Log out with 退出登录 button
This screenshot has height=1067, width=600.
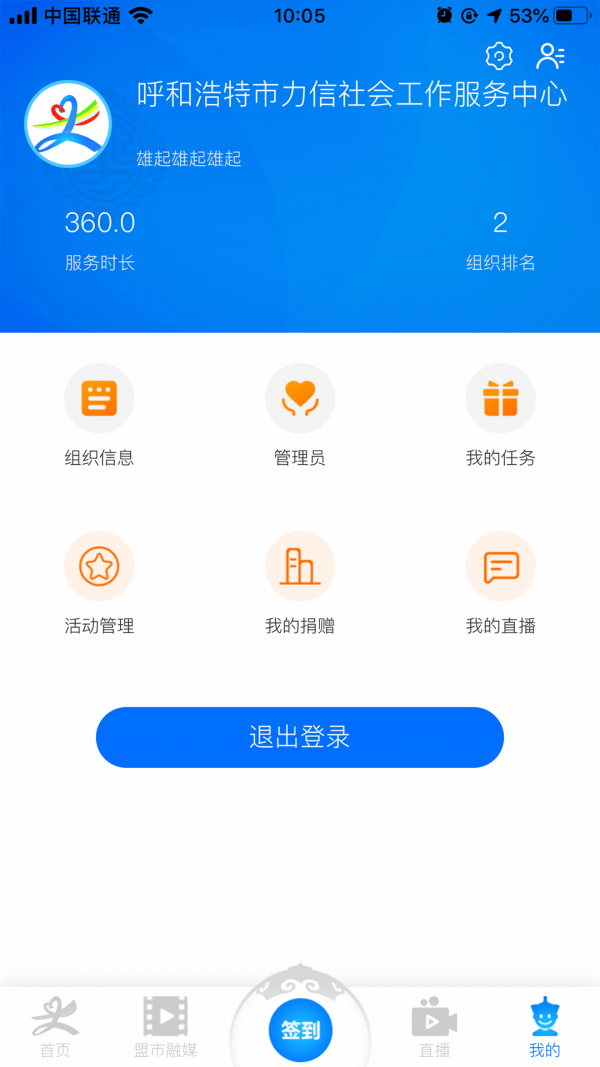[300, 738]
